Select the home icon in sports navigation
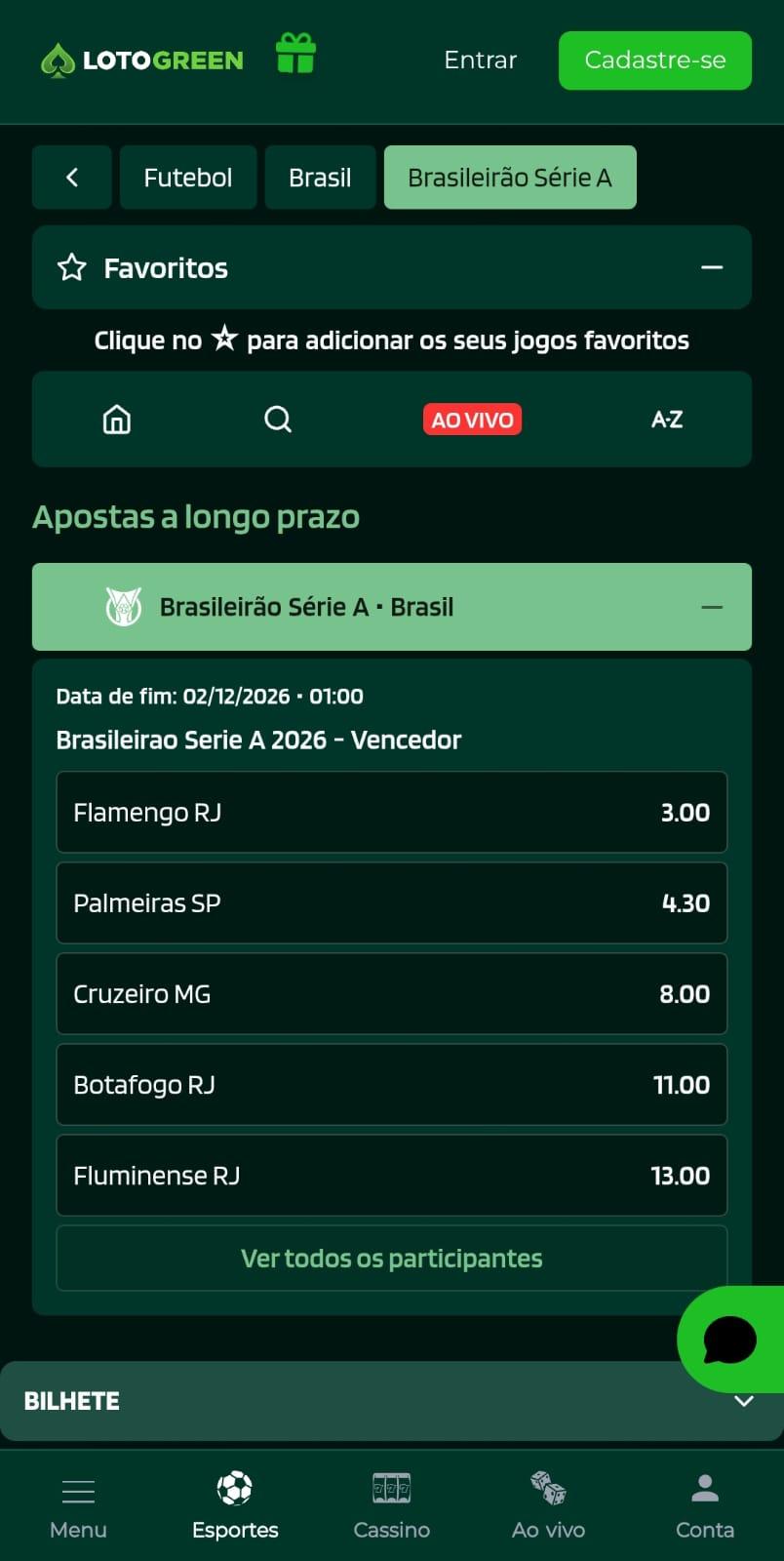The width and height of the screenshot is (784, 1561). [x=116, y=419]
